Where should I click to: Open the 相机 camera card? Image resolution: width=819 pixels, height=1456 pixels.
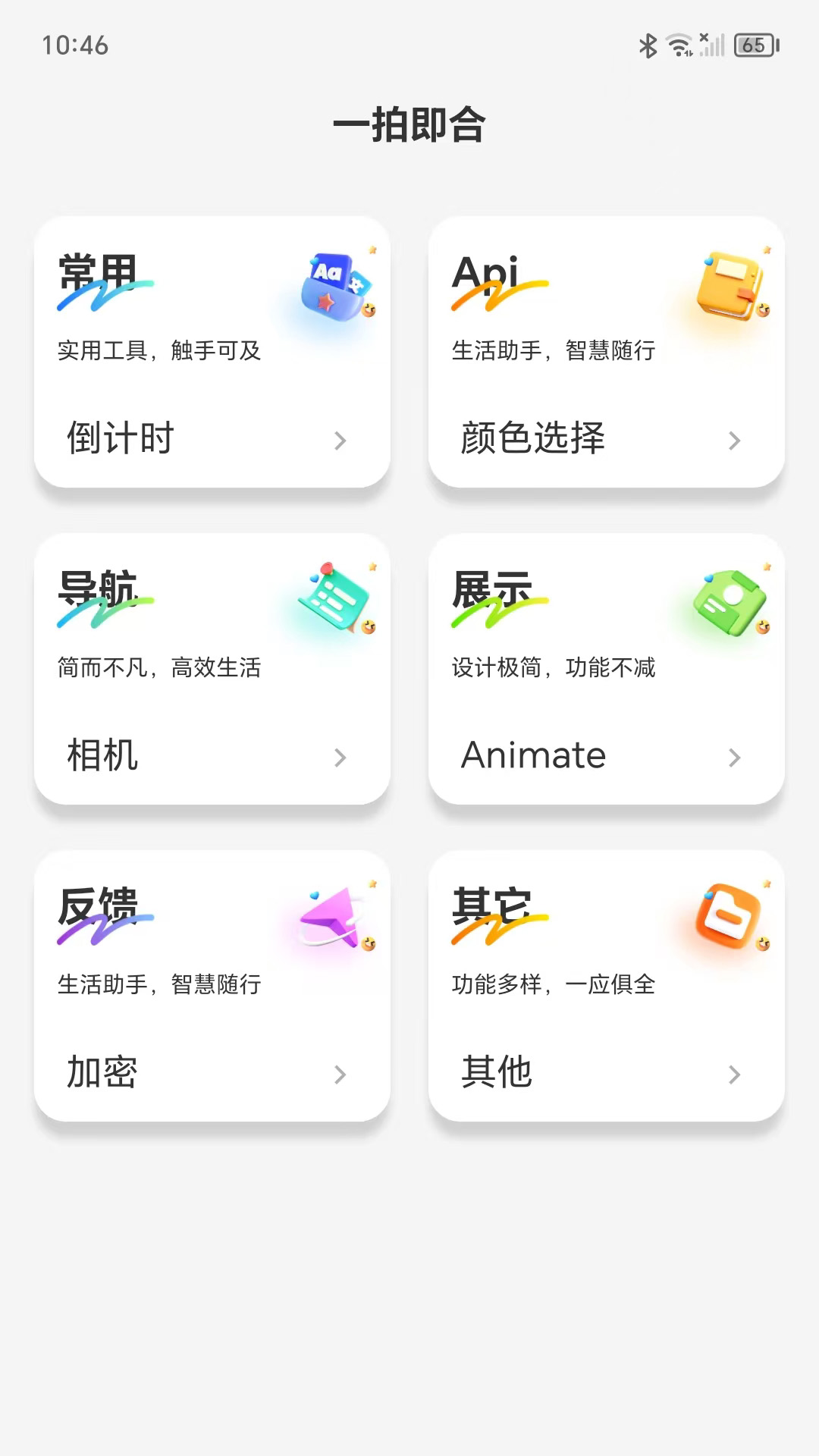click(211, 755)
